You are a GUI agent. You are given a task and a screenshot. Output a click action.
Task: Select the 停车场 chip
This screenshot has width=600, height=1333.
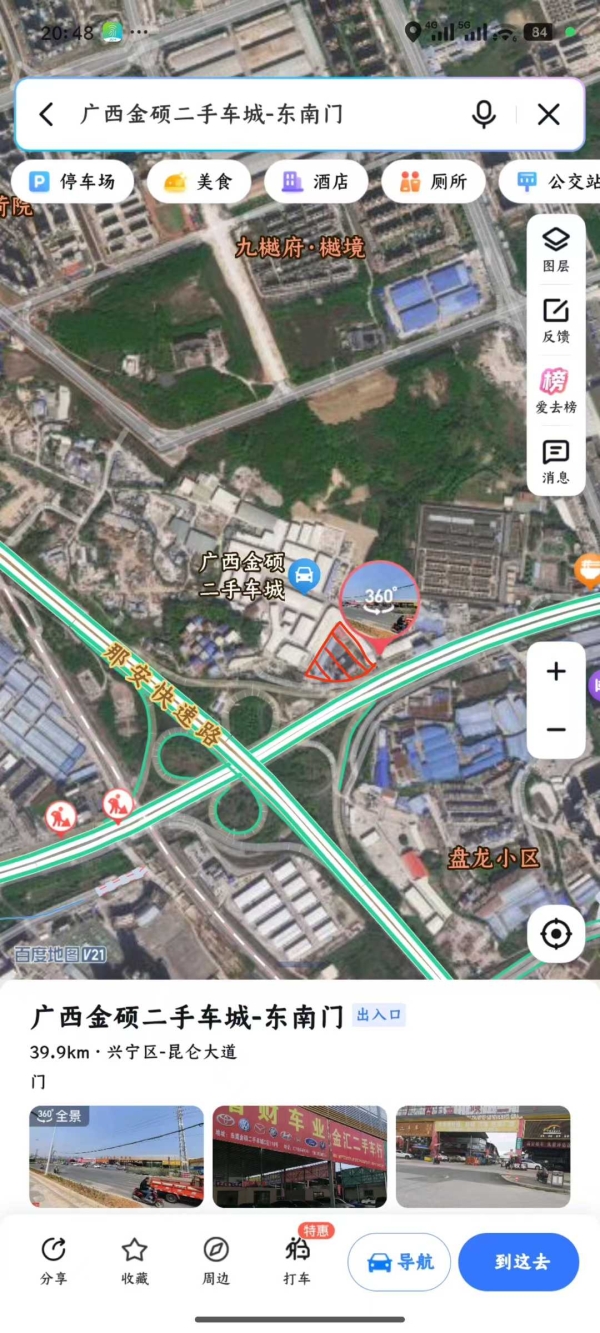(72, 182)
